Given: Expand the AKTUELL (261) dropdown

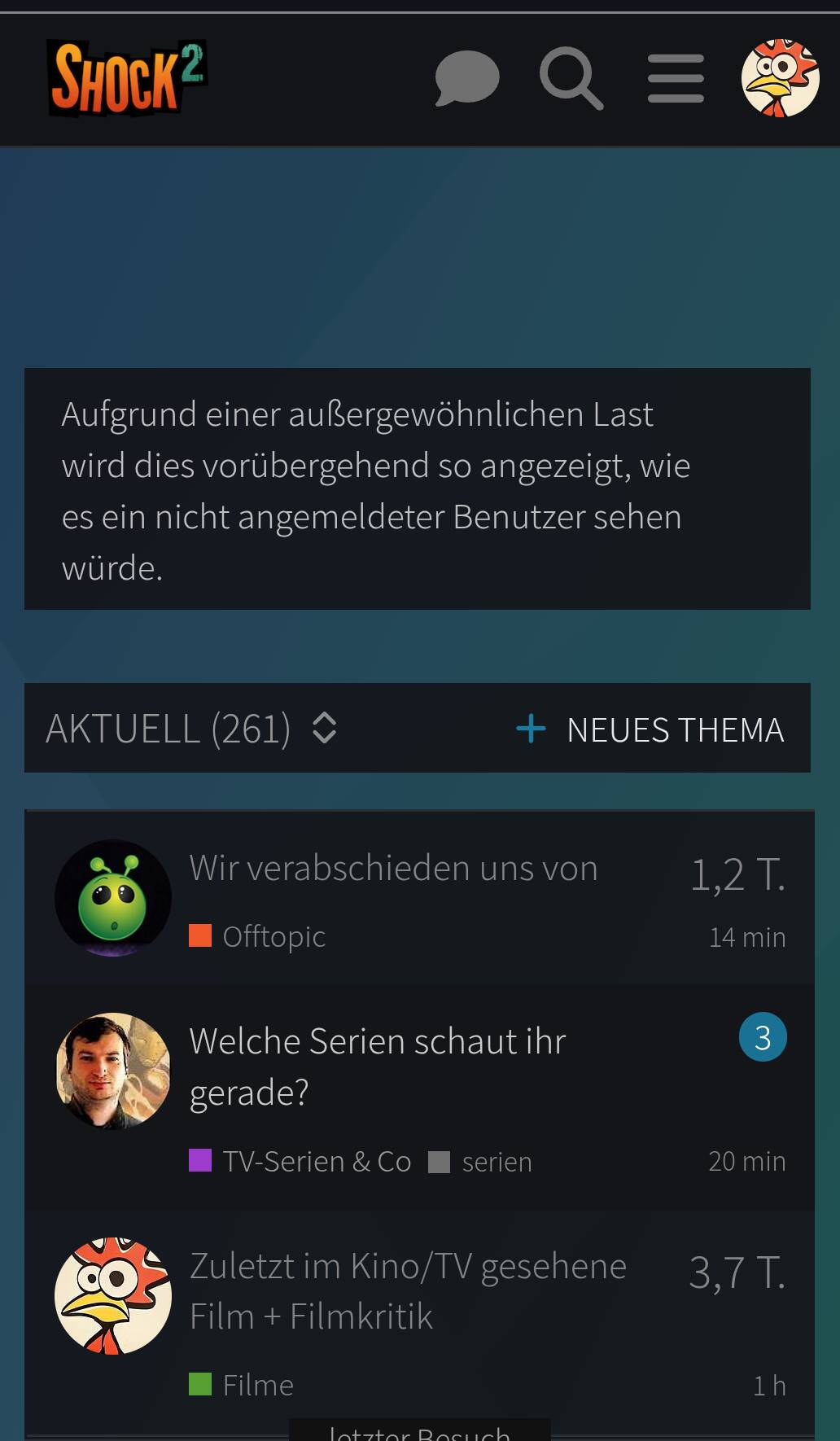Looking at the screenshot, I should (x=192, y=728).
